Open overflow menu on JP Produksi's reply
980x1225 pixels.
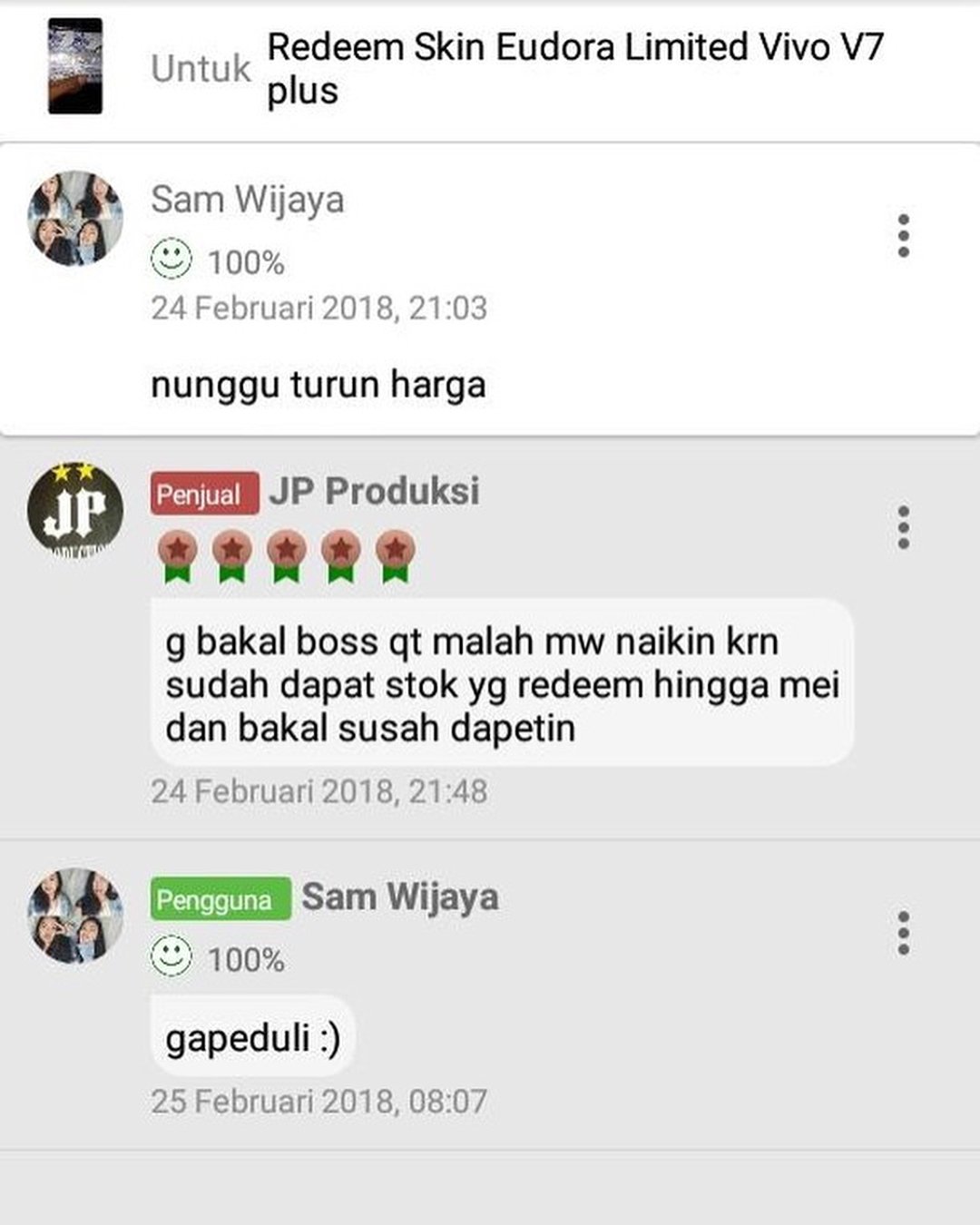point(903,527)
